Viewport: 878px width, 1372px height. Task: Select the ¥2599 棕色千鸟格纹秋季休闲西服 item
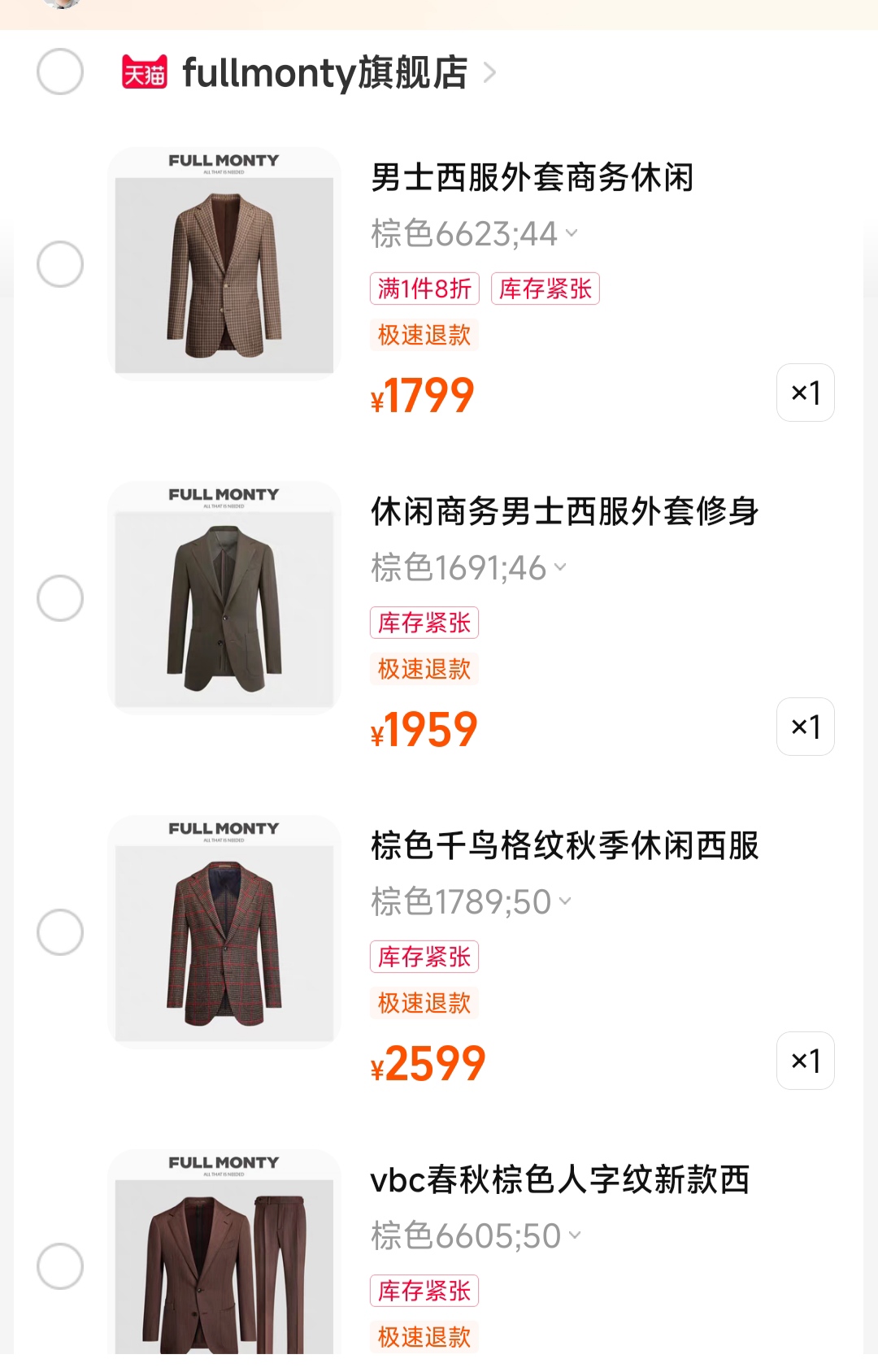[60, 932]
